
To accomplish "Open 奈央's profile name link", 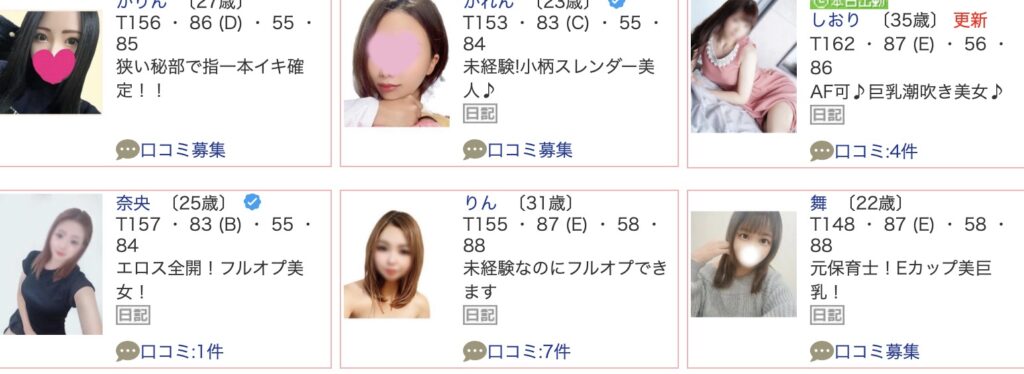I will tap(133, 203).
